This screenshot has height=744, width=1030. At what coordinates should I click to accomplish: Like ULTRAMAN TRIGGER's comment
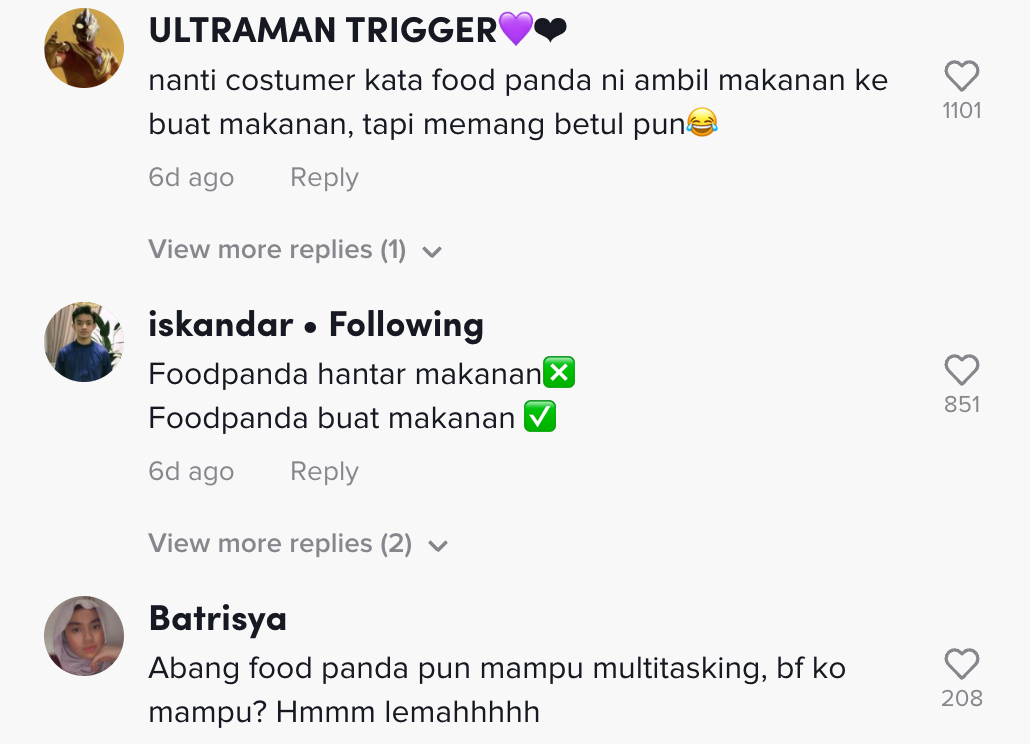961,77
